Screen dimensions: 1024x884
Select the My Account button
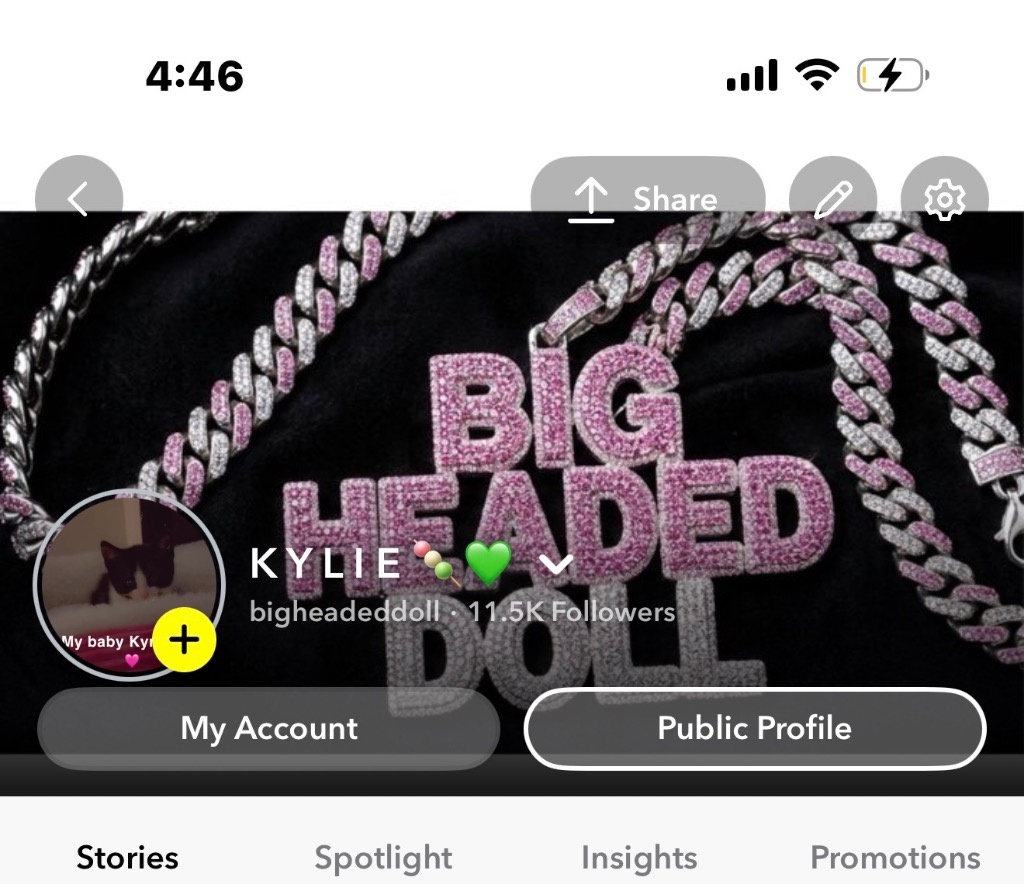(268, 728)
